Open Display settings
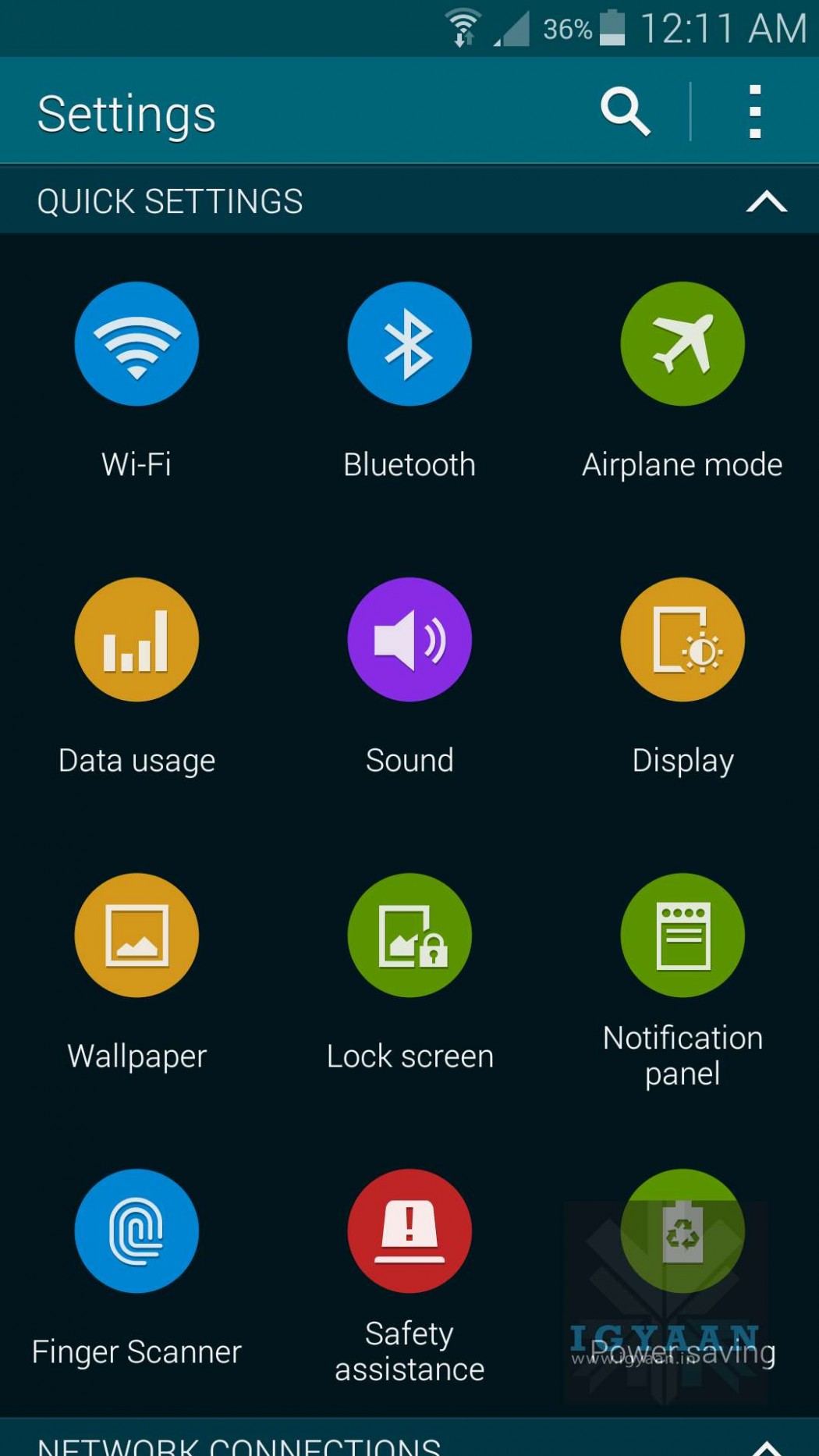 682,640
